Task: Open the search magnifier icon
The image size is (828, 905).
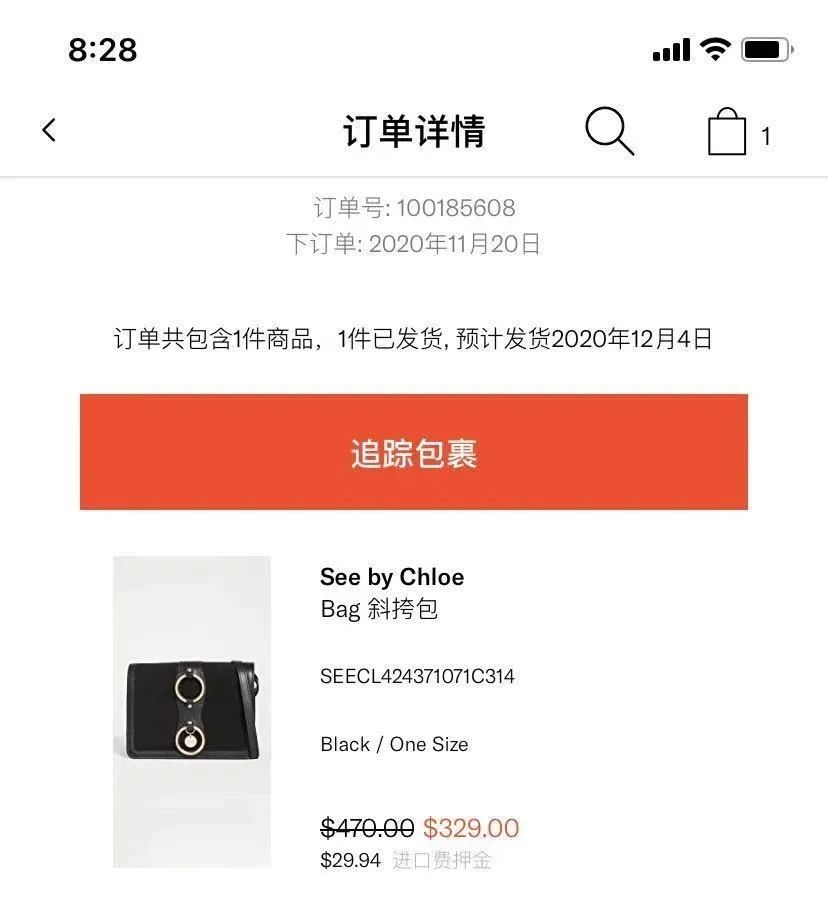Action: pyautogui.click(x=609, y=131)
